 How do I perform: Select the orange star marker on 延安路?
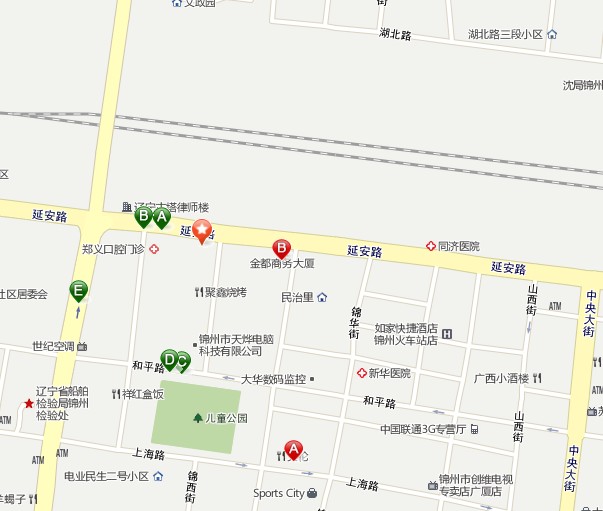pos(202,232)
